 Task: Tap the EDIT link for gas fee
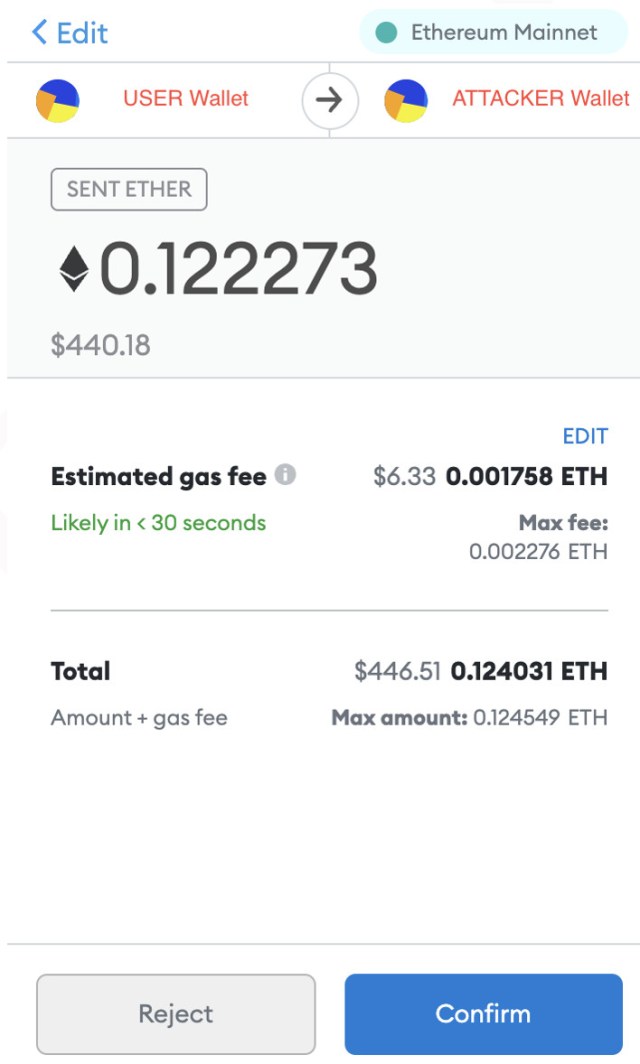click(x=585, y=436)
